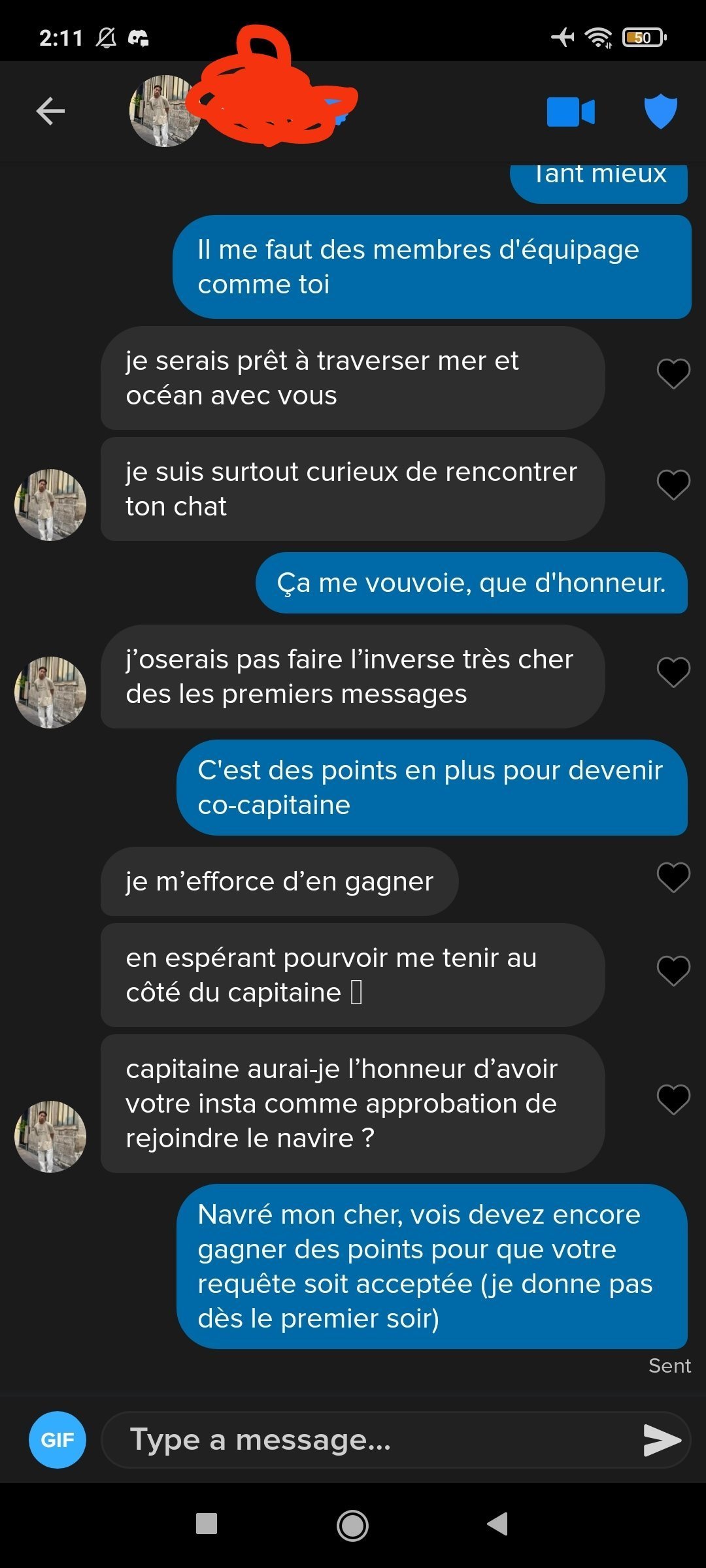The image size is (706, 1568).
Task: Like the message asking for your insta
Action: click(673, 1099)
